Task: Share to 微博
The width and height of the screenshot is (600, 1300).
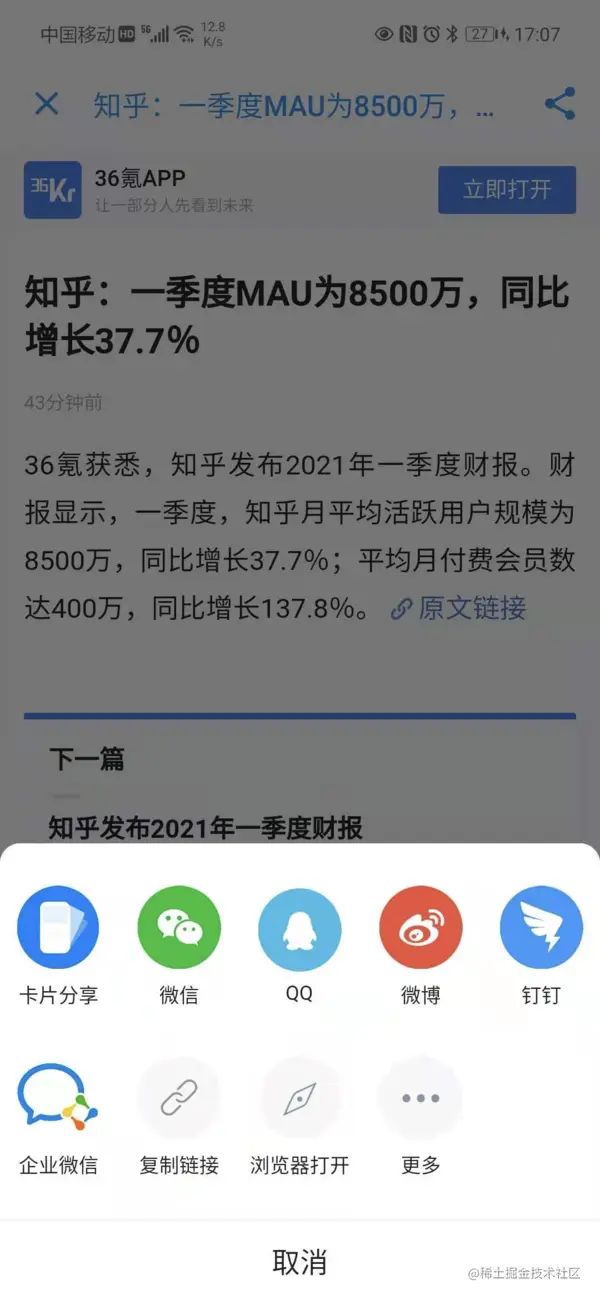Action: (x=420, y=928)
